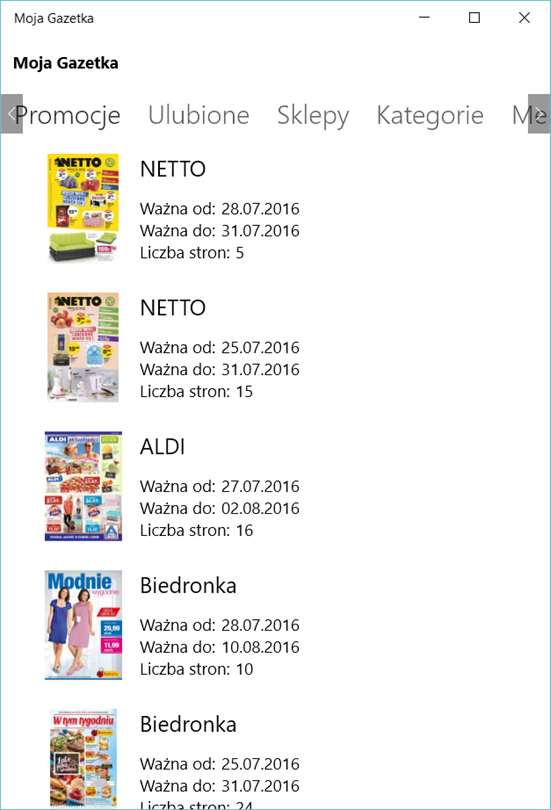
Task: Switch to the Ulubione tab
Action: click(x=199, y=114)
